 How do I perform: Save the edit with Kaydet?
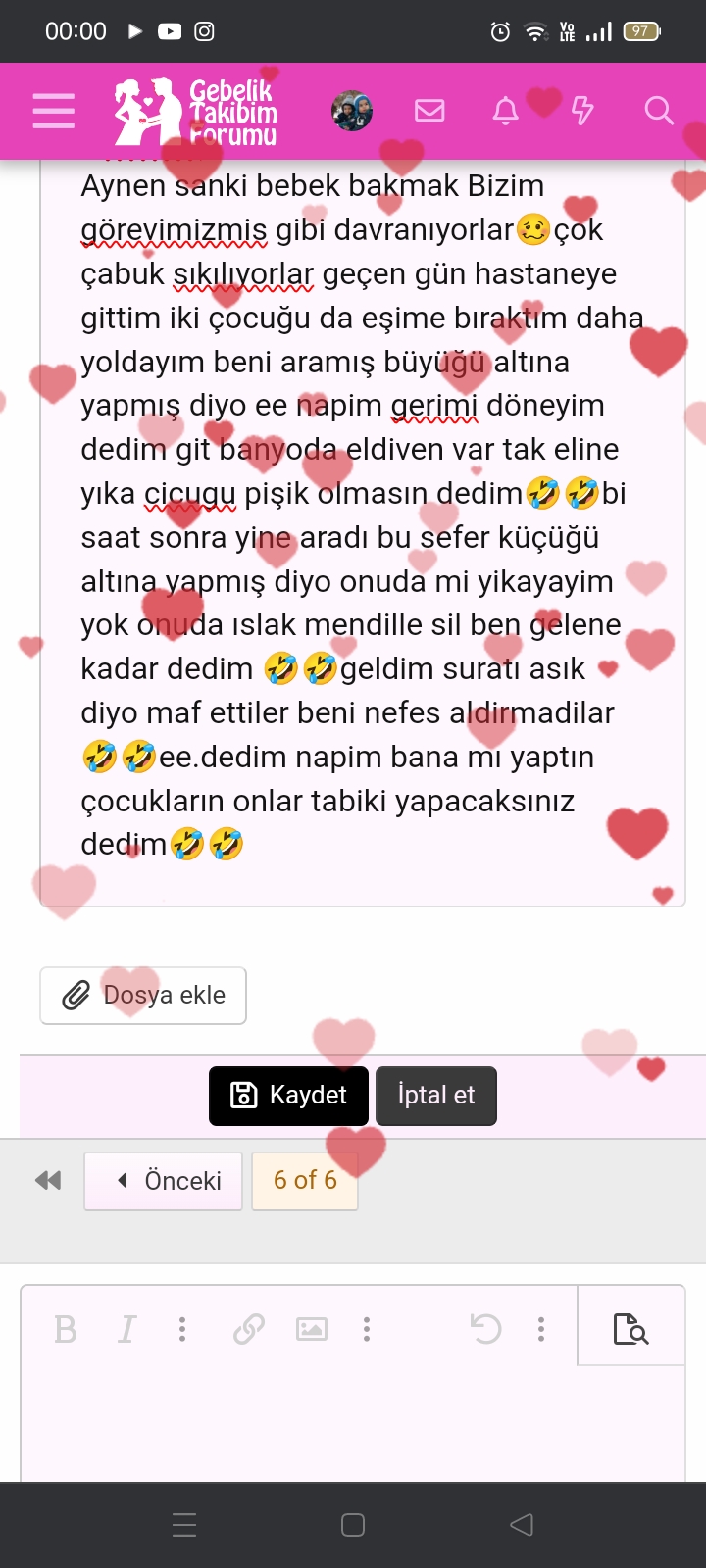click(288, 1096)
